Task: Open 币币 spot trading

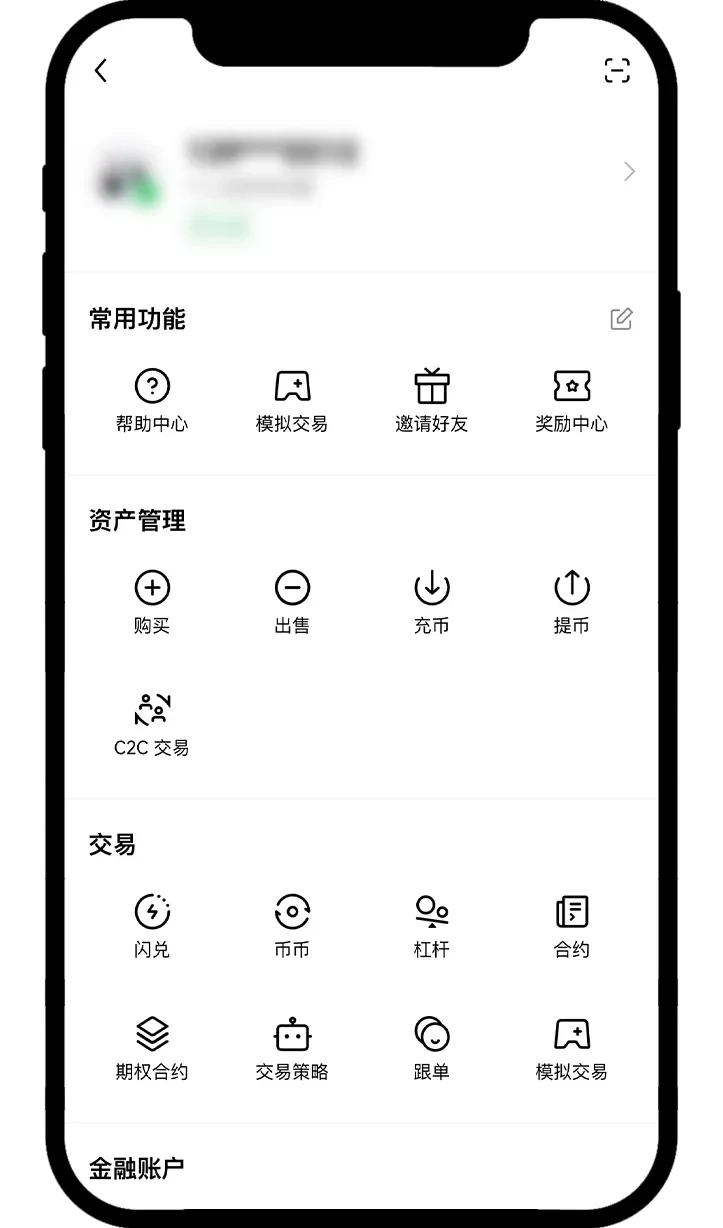Action: 291,911
